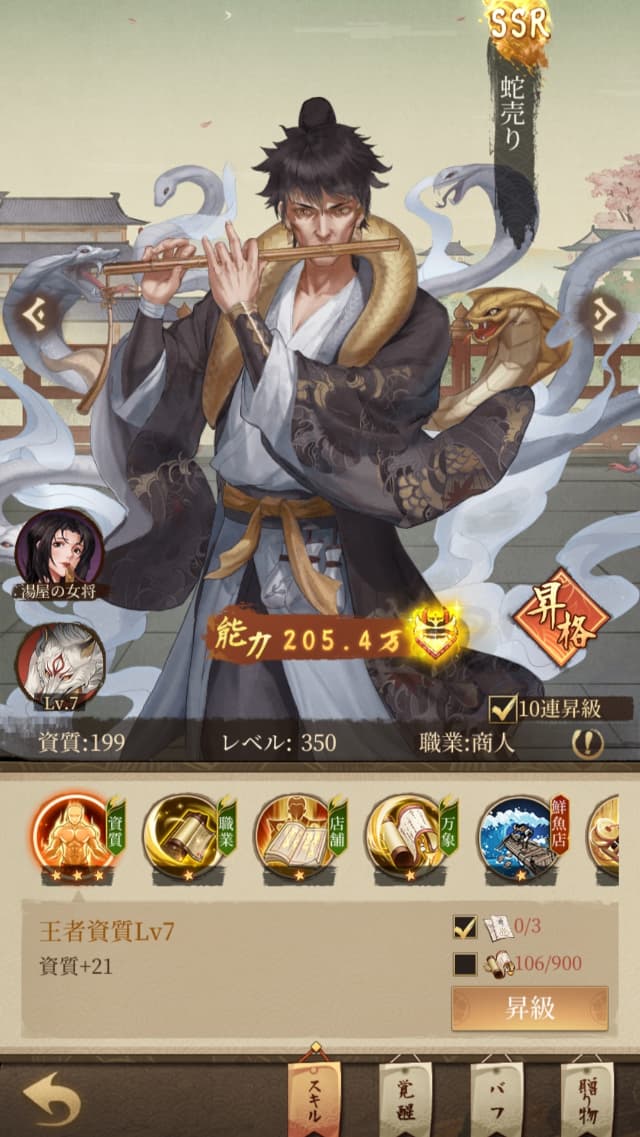
Task: Switch to the 贈り物 tab
Action: tap(588, 1100)
